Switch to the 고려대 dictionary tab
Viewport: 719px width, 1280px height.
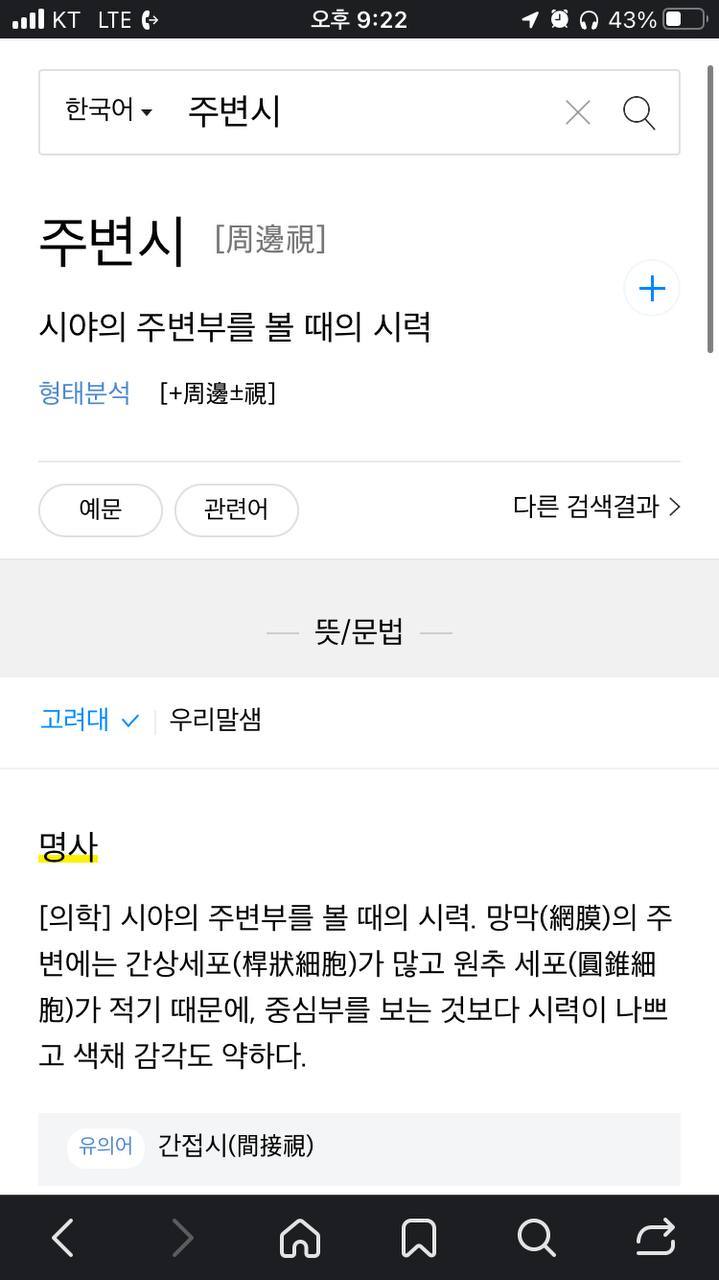coord(89,720)
